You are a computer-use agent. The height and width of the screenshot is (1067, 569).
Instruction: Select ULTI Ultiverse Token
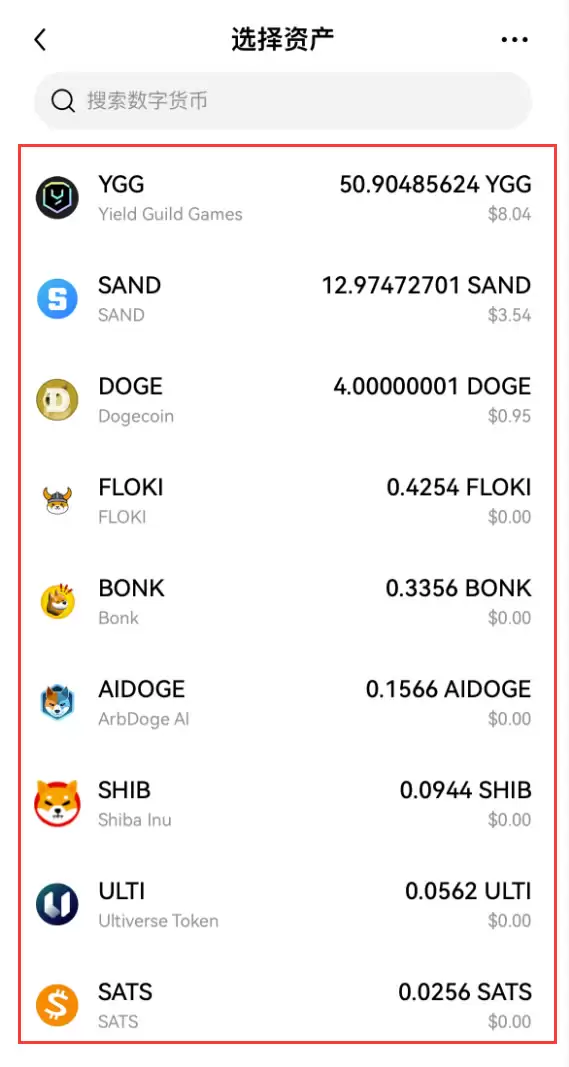coord(283,904)
